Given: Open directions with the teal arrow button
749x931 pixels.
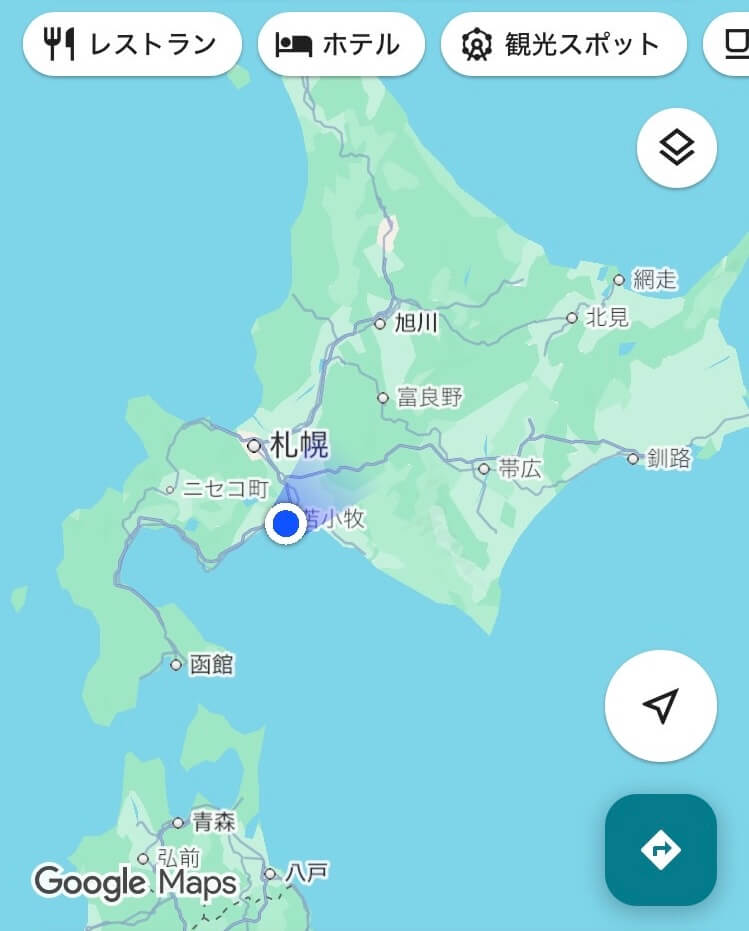Looking at the screenshot, I should pos(660,849).
